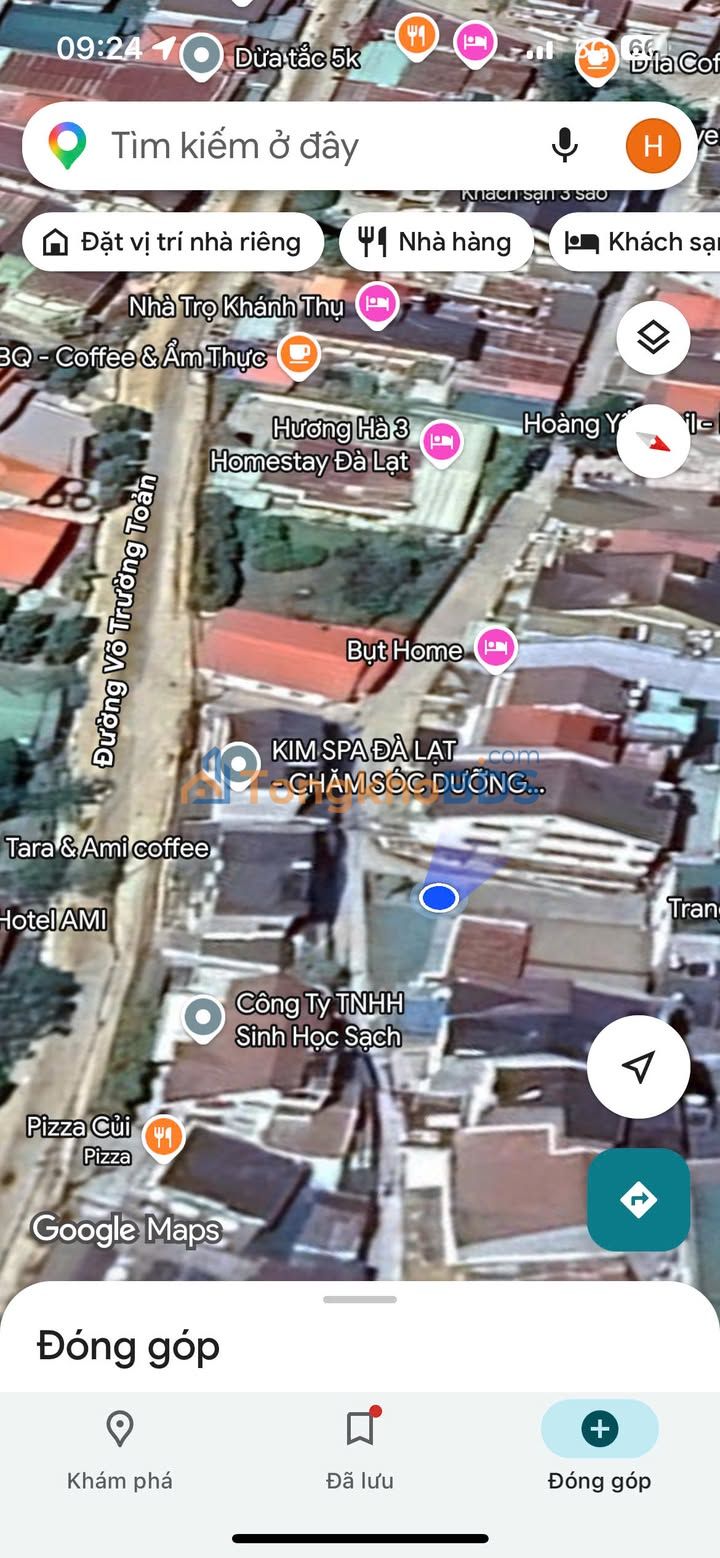Switch to the 'Khám phá' tab
Screen dimensions: 720x1558
tap(120, 1447)
